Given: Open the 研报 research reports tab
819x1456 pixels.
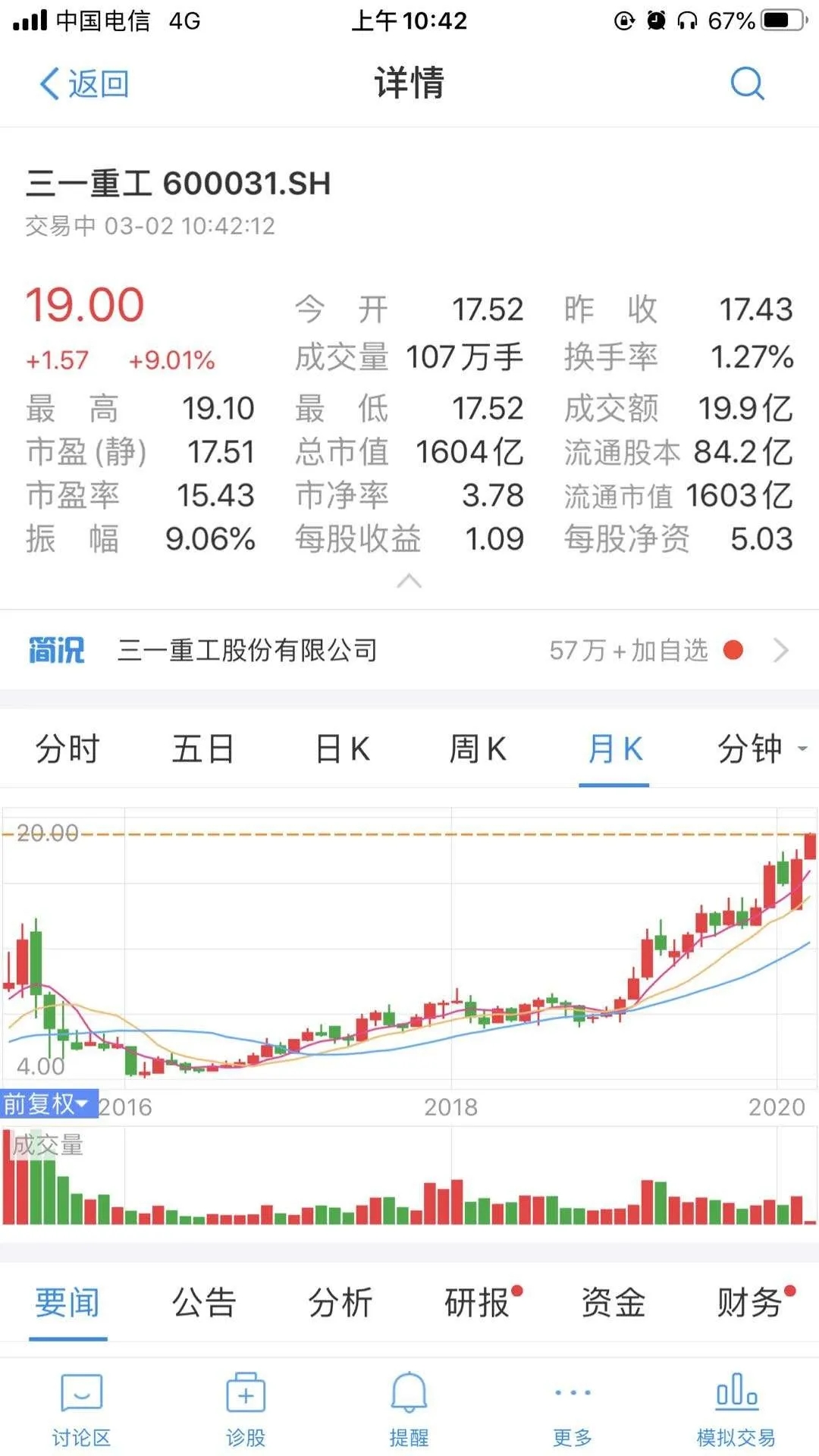Looking at the screenshot, I should pos(477,1303).
